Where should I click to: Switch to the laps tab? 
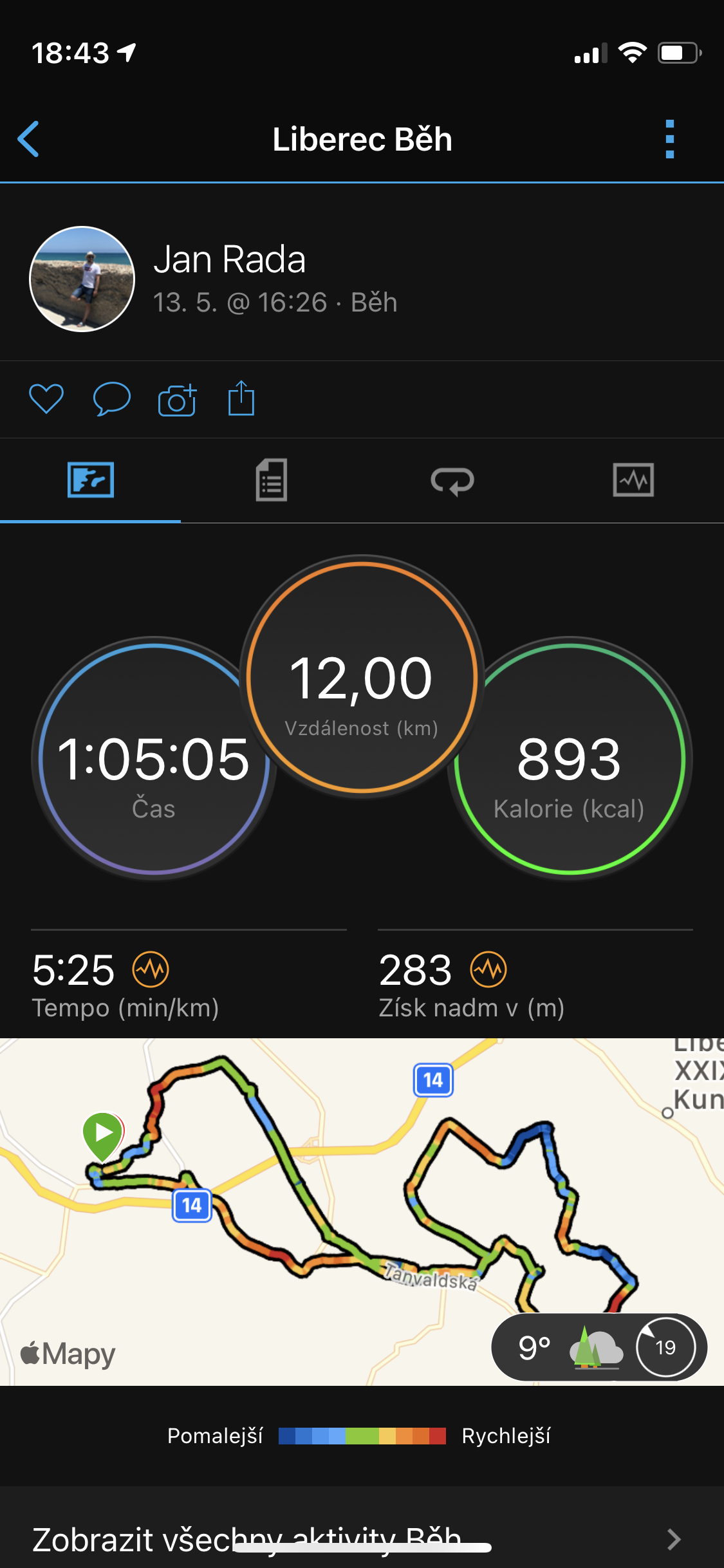pyautogui.click(x=452, y=481)
